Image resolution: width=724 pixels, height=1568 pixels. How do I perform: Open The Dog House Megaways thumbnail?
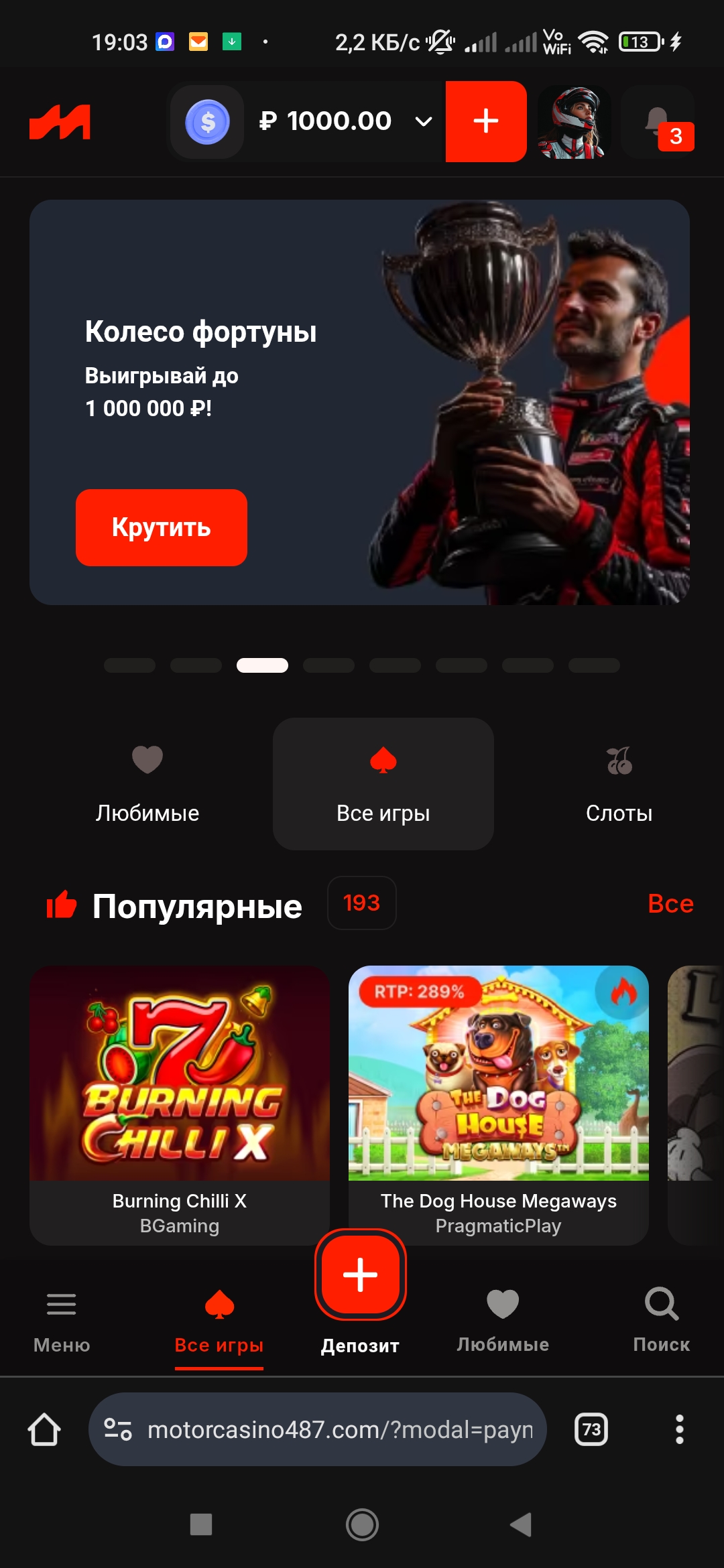pos(499,1075)
